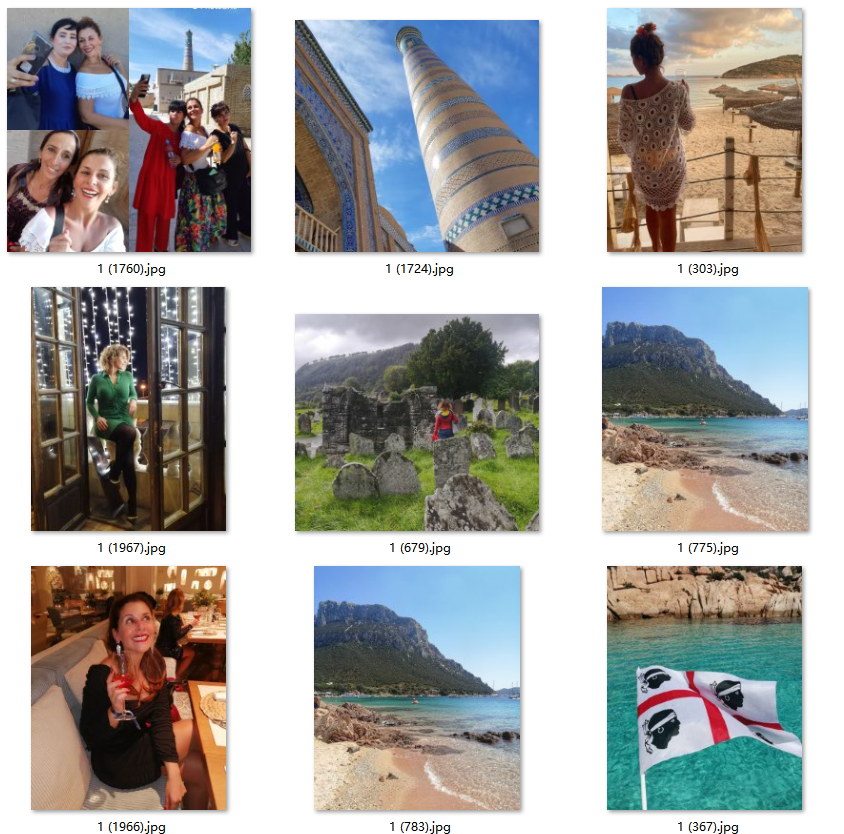Screen dimensions: 844x834
Task: View the graveyard photo 1 (679).jpg
Action: [x=417, y=422]
